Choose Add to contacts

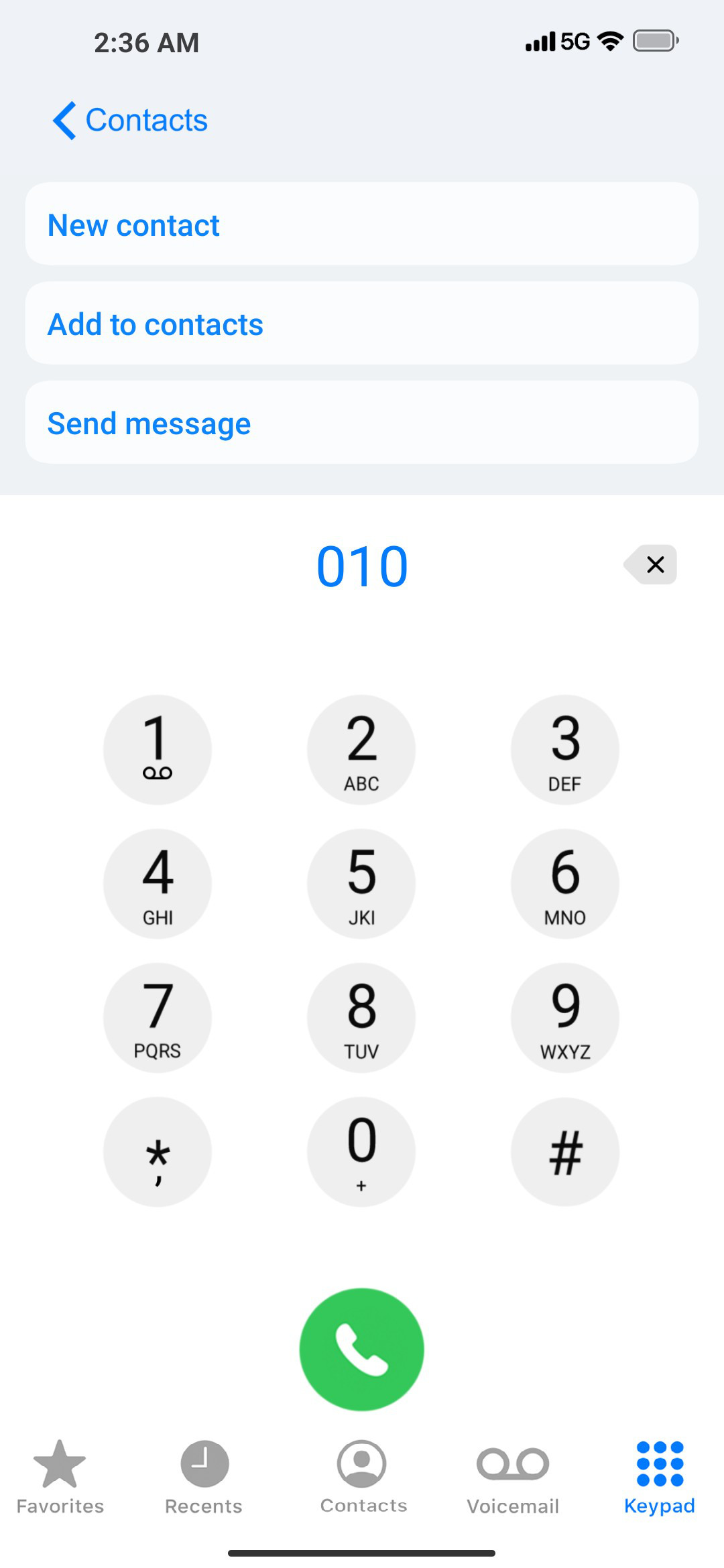pos(362,323)
